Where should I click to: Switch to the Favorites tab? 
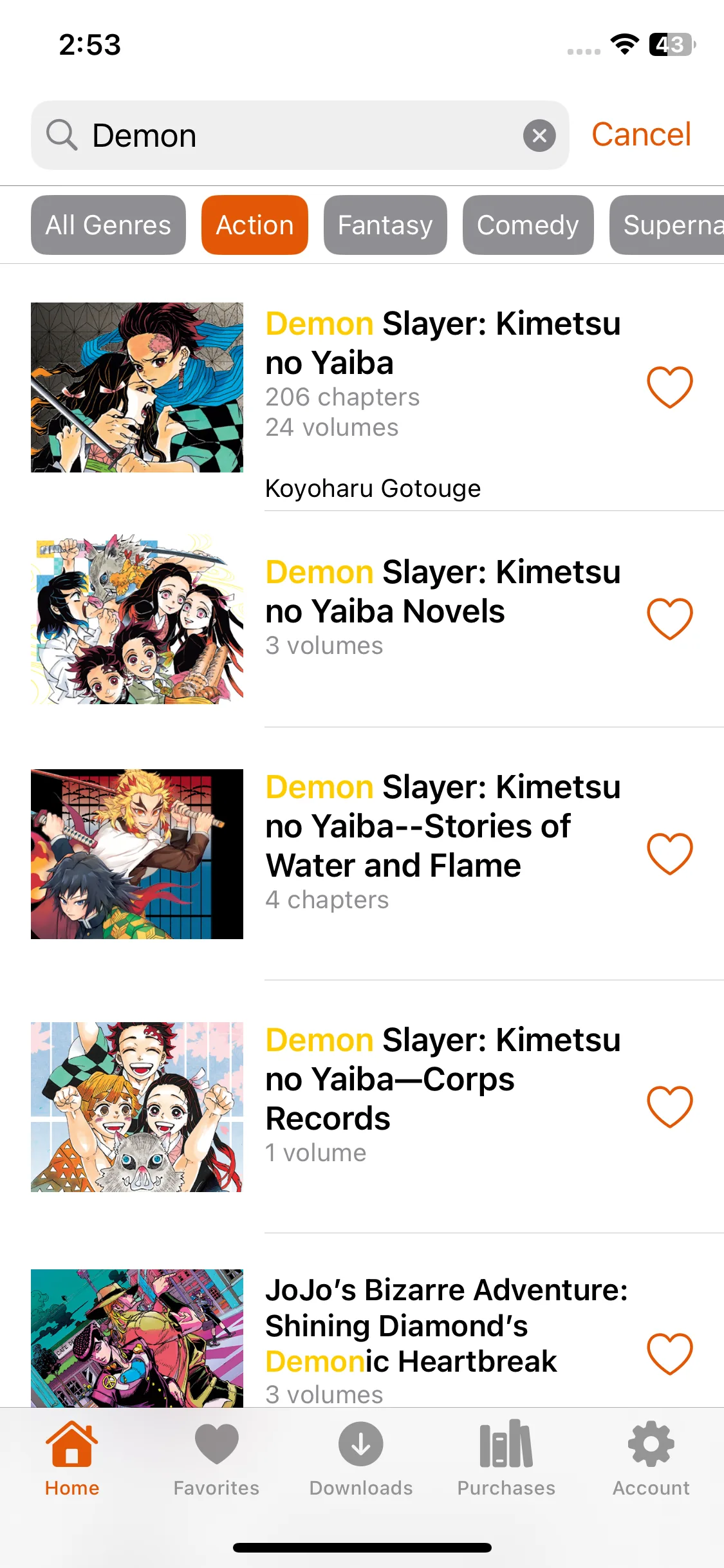coord(216,1459)
